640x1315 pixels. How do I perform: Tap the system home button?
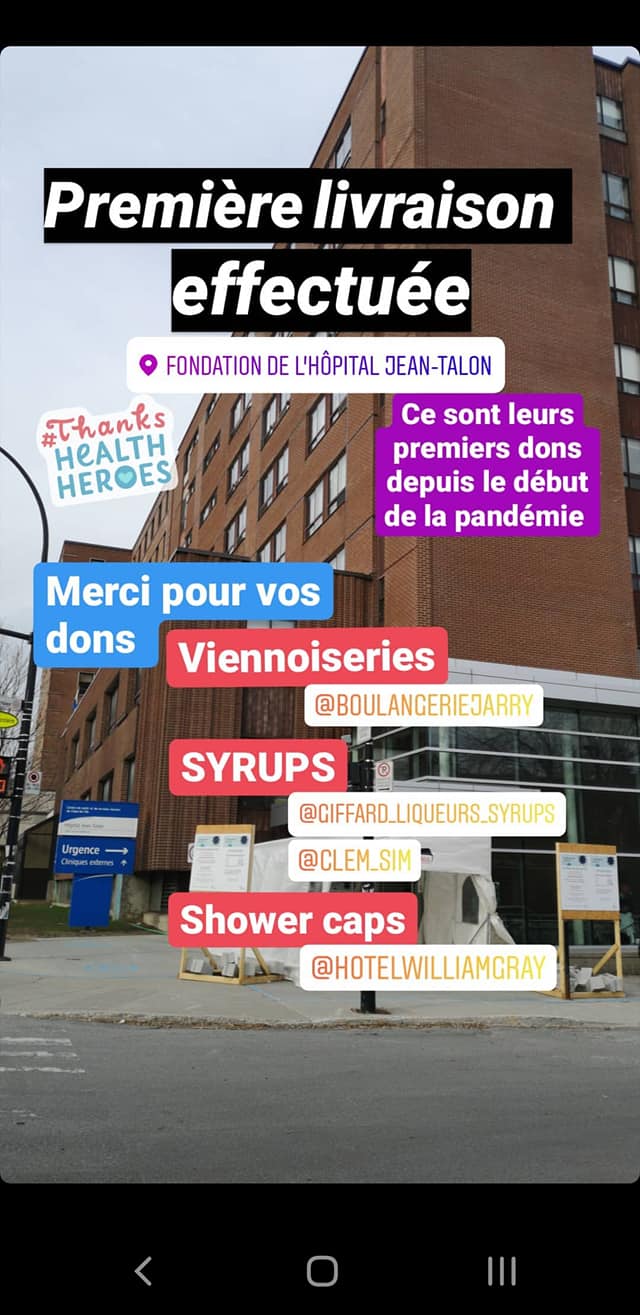[x=322, y=1271]
